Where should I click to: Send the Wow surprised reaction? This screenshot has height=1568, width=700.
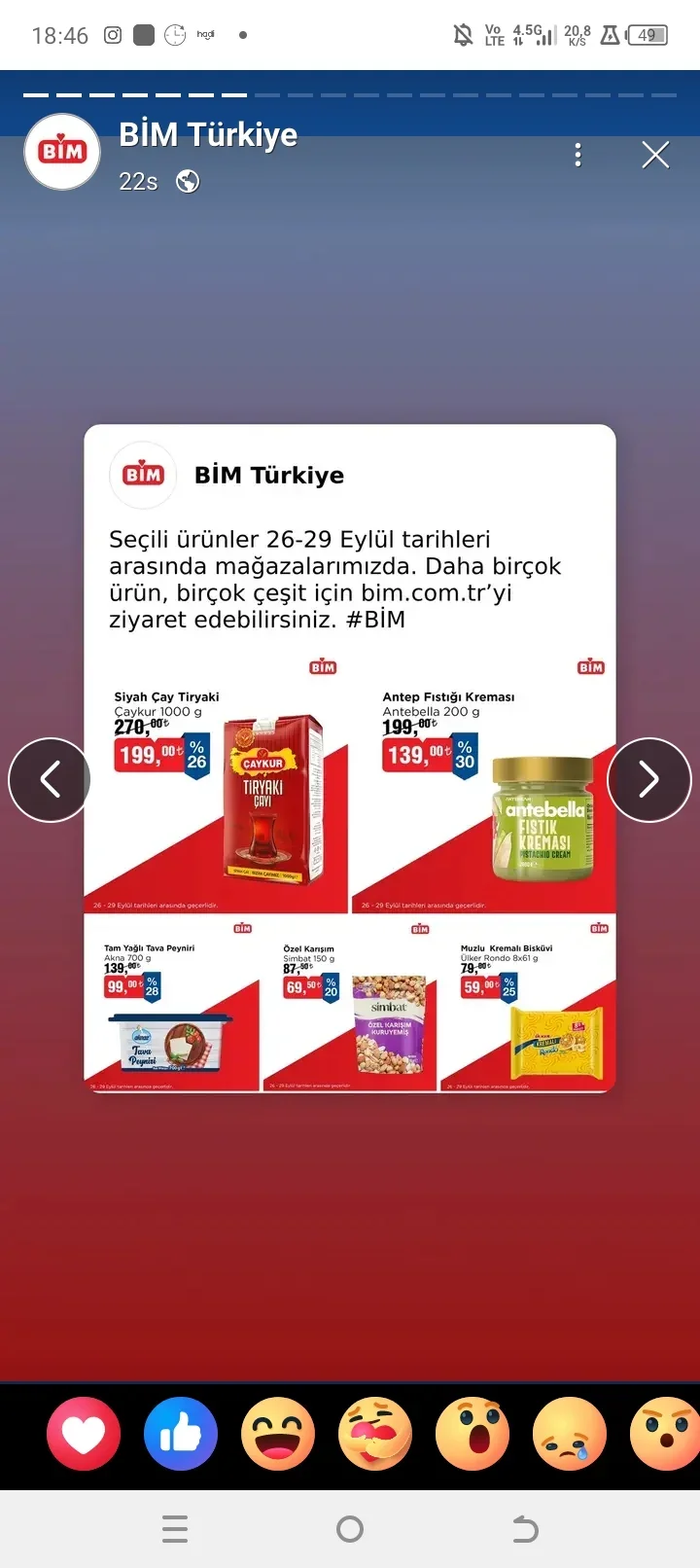[472, 1433]
